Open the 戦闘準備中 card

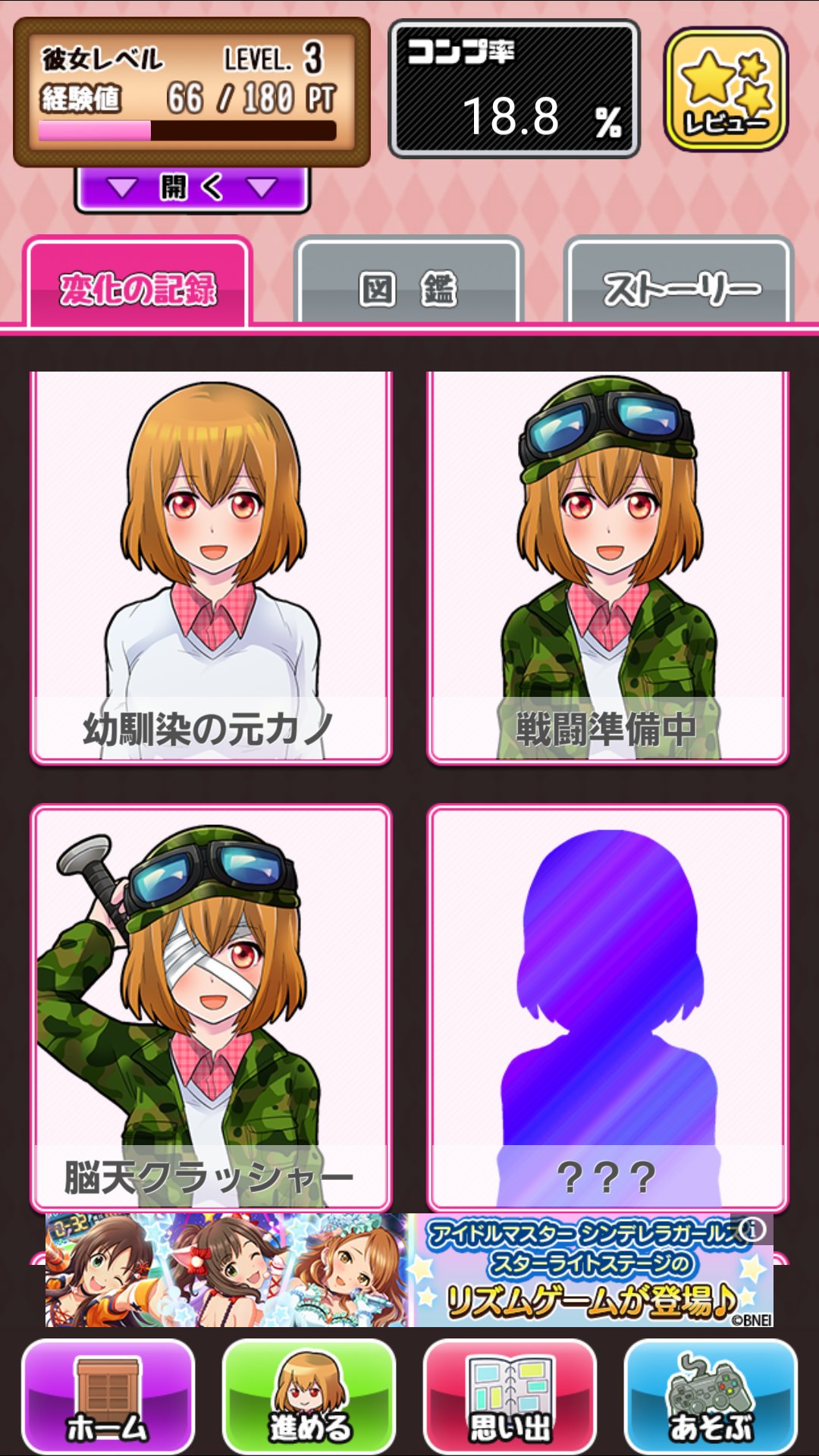(x=607, y=567)
